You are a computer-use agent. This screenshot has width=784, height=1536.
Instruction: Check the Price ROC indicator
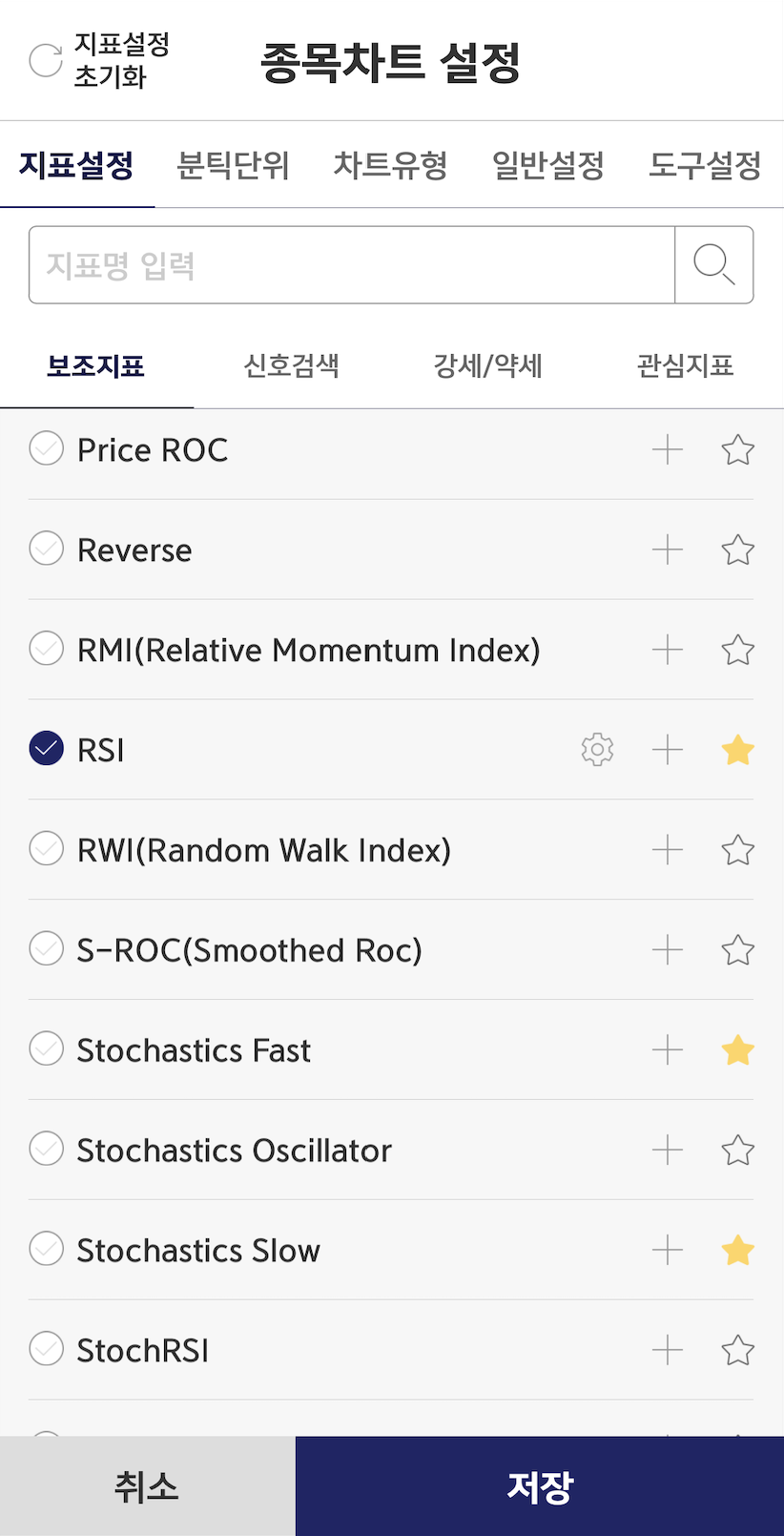click(x=47, y=448)
